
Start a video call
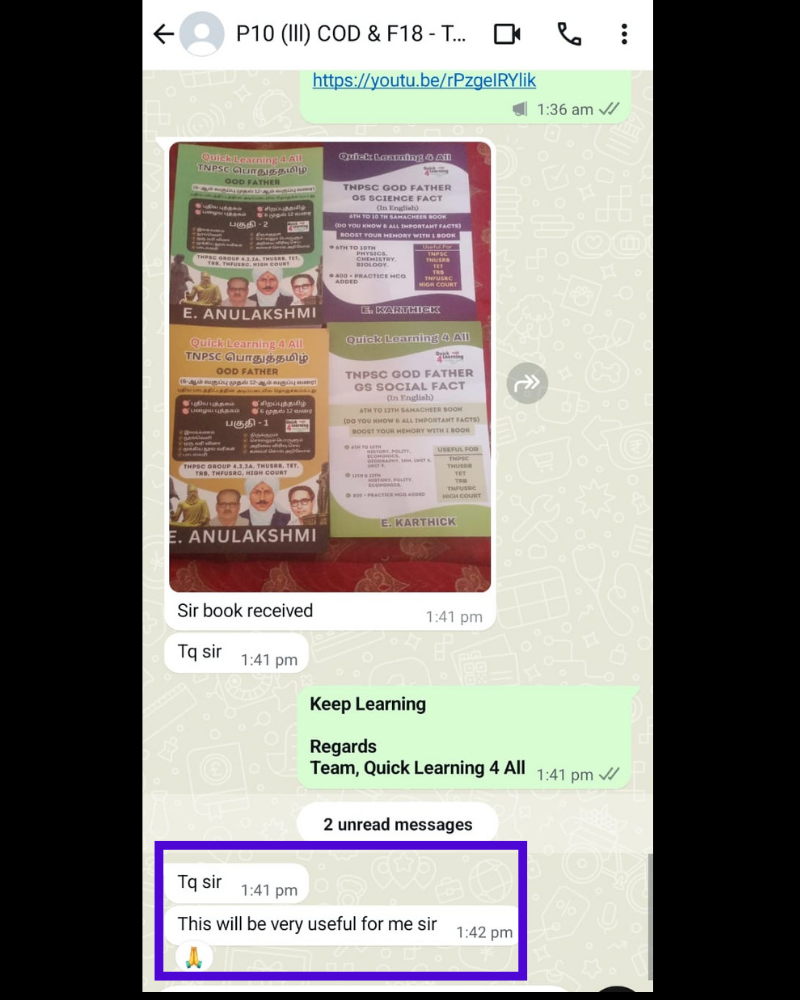(507, 34)
